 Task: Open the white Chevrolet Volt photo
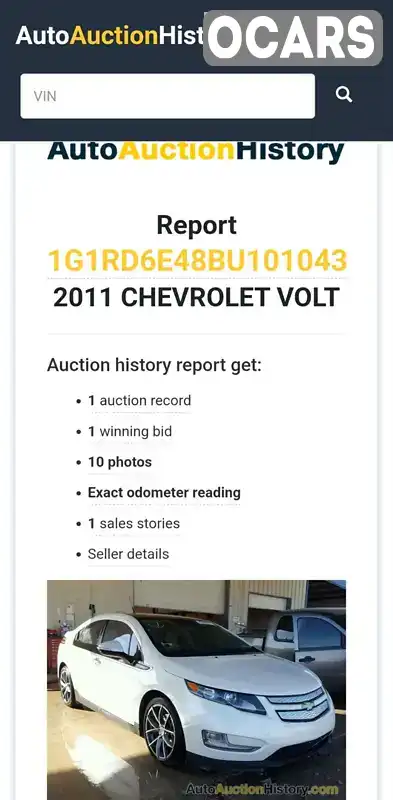click(196, 690)
